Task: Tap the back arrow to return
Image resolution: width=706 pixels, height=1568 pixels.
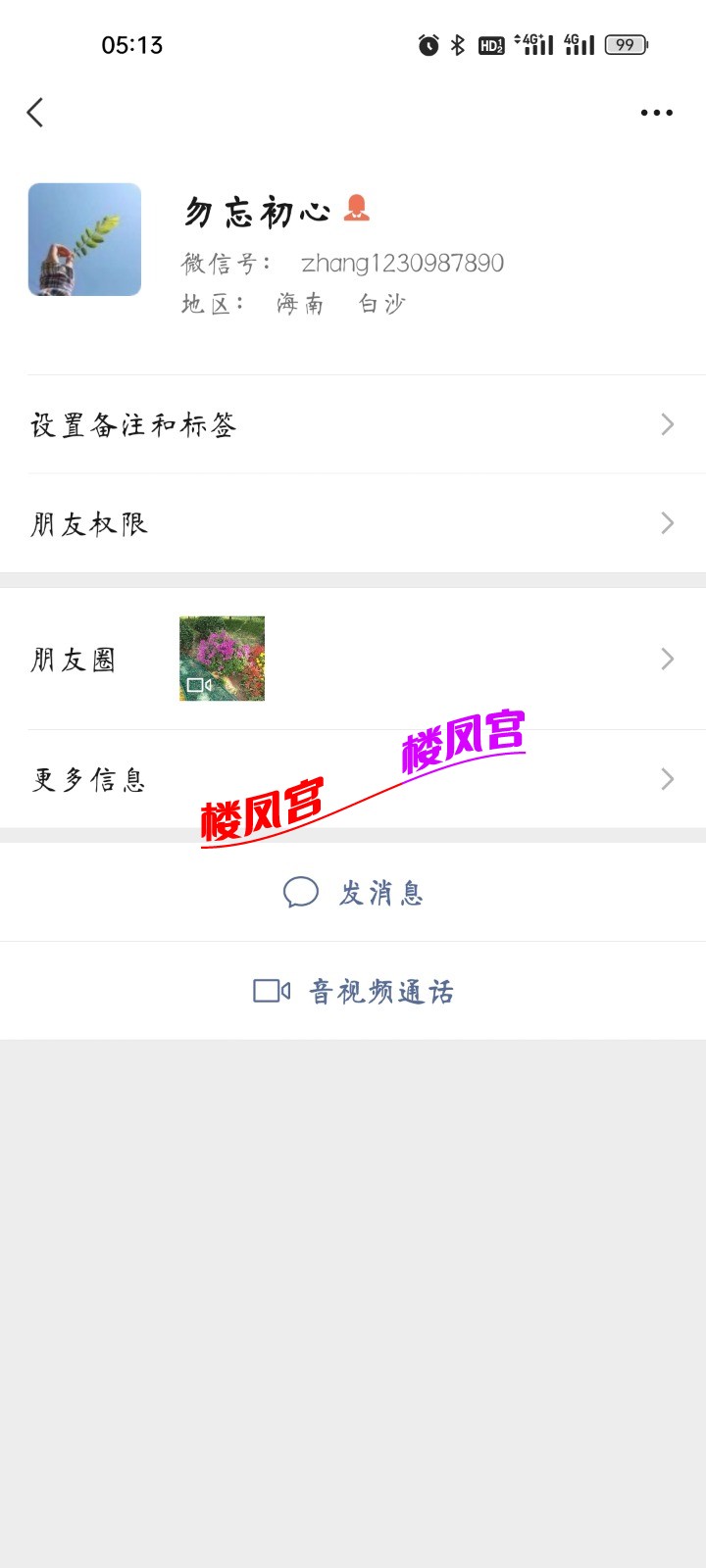Action: tap(35, 113)
